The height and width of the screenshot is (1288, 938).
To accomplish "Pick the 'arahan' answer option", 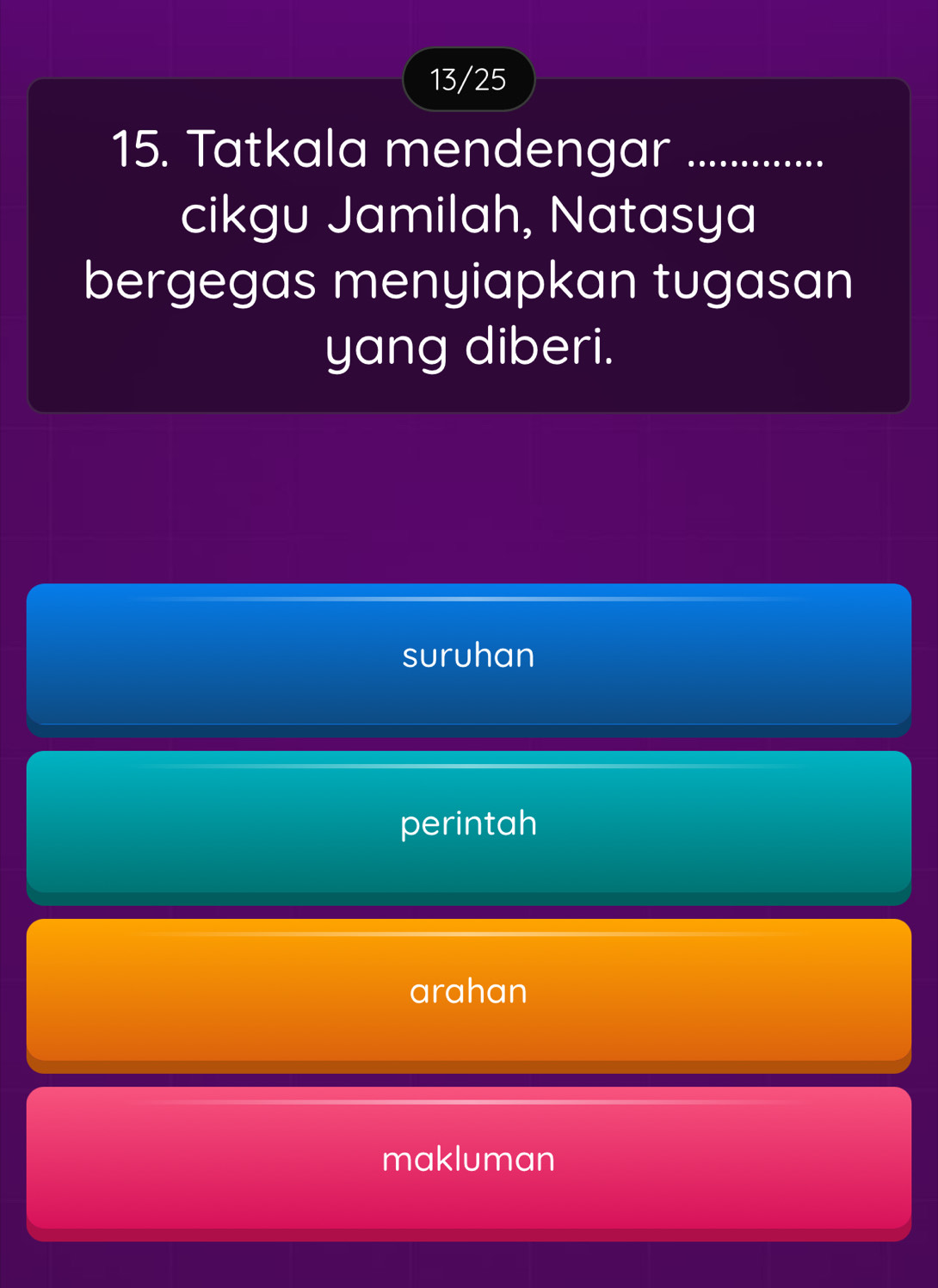I will tap(468, 992).
